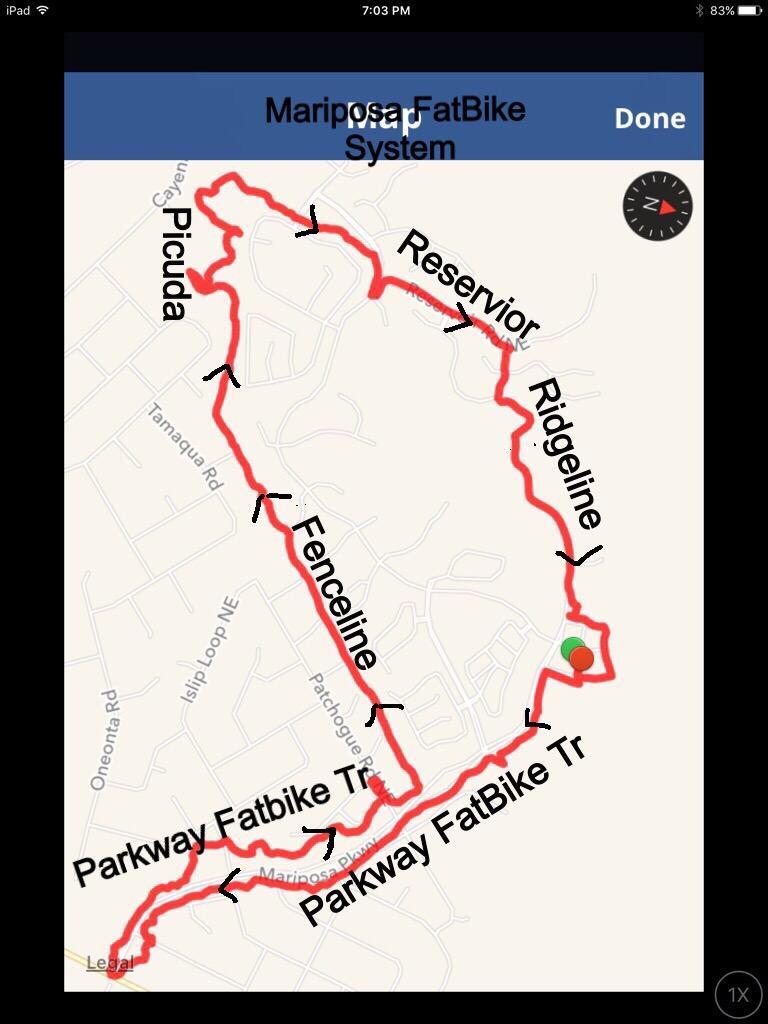Tap the 7:03 PM clock in the status bar
Image resolution: width=768 pixels, height=1024 pixels.
click(384, 10)
